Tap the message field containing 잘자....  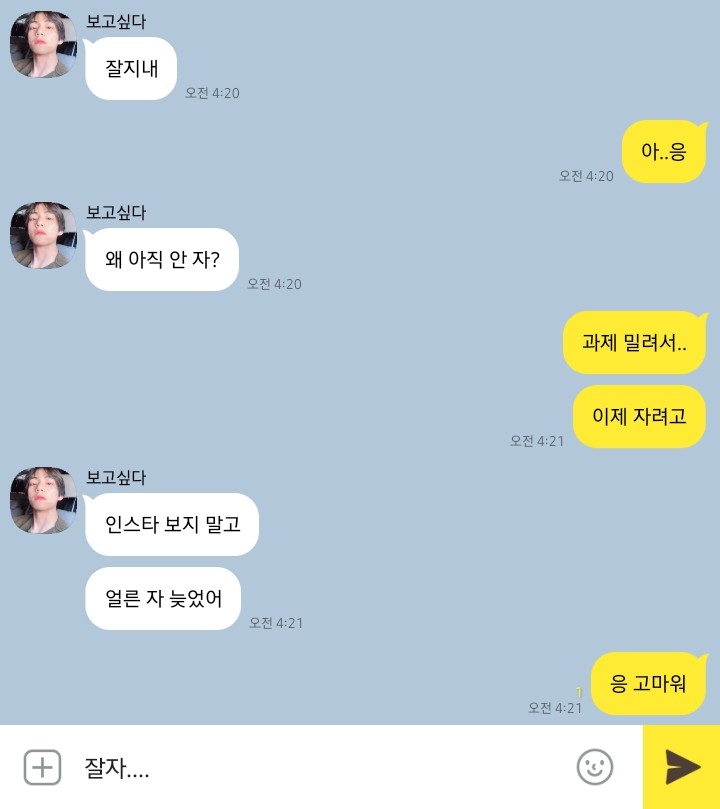pos(320,767)
